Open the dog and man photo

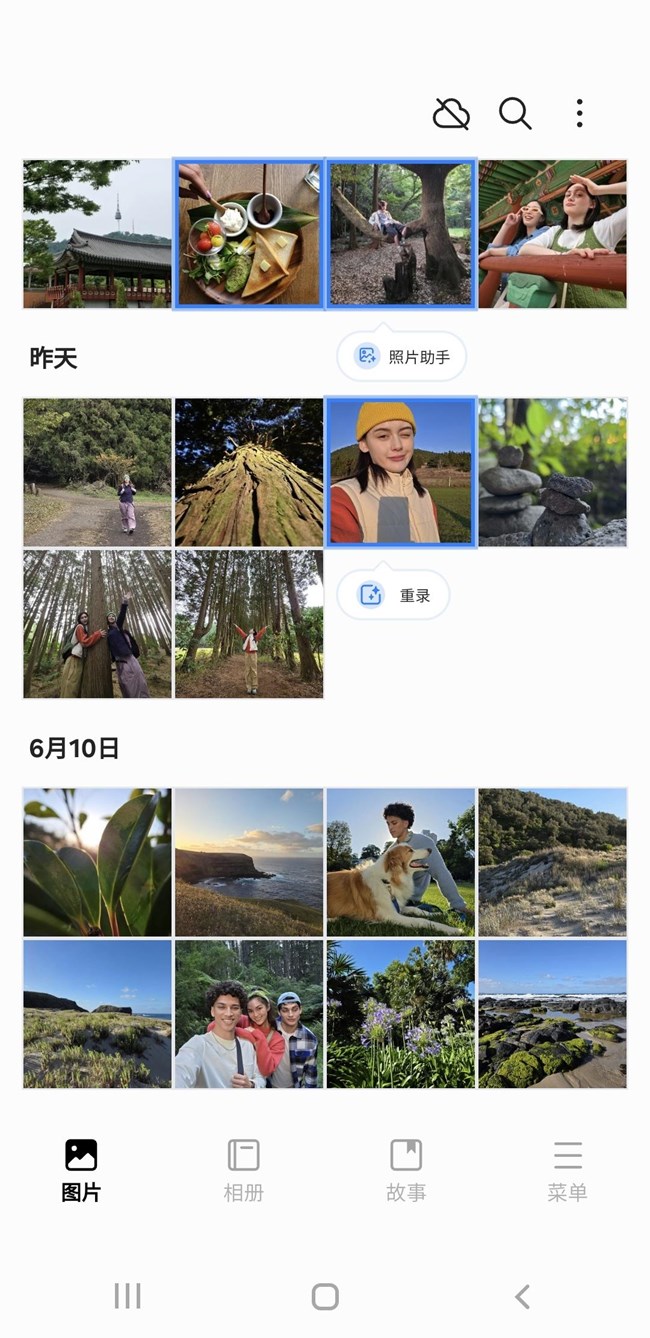[400, 862]
